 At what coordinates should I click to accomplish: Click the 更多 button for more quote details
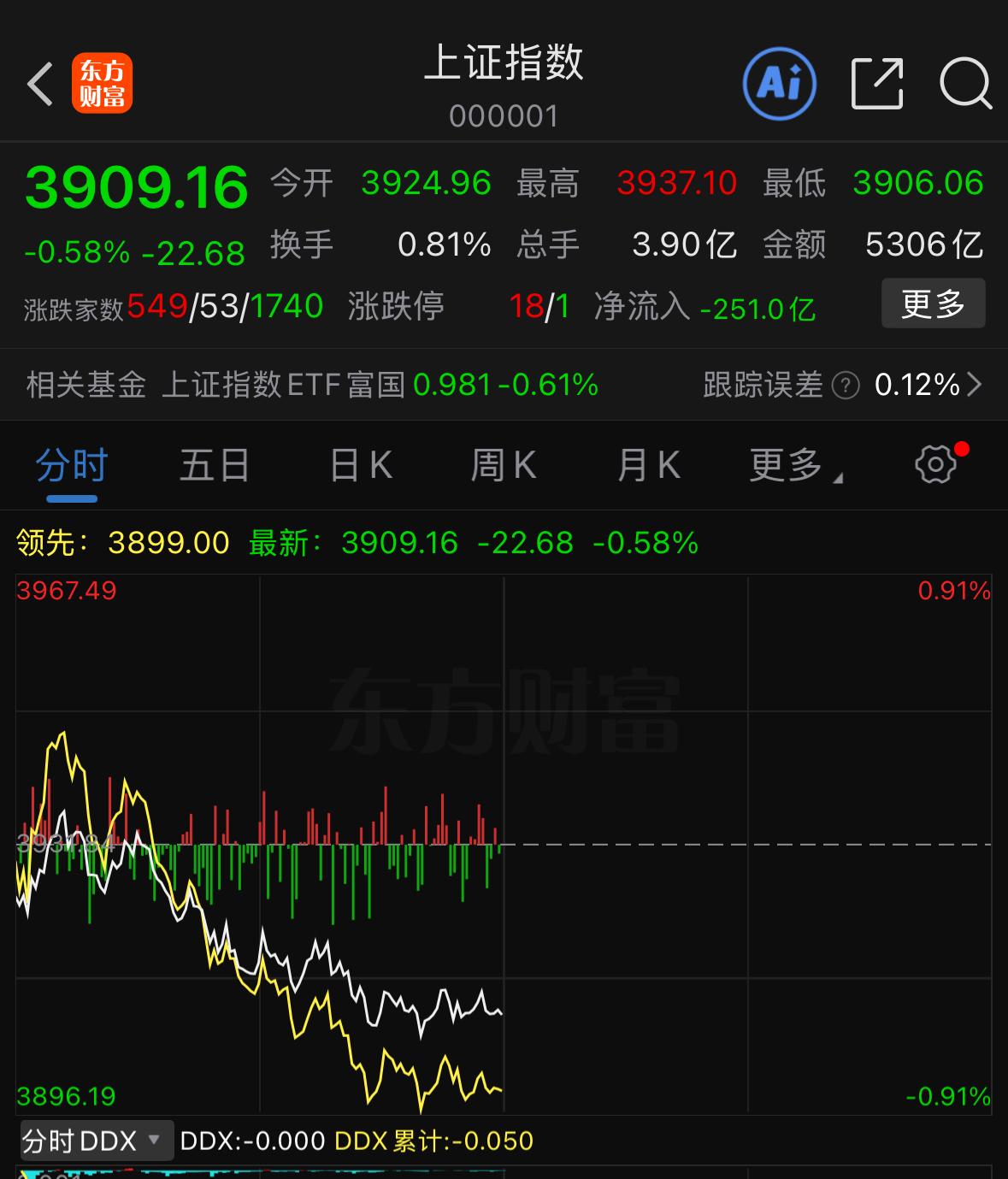point(933,304)
